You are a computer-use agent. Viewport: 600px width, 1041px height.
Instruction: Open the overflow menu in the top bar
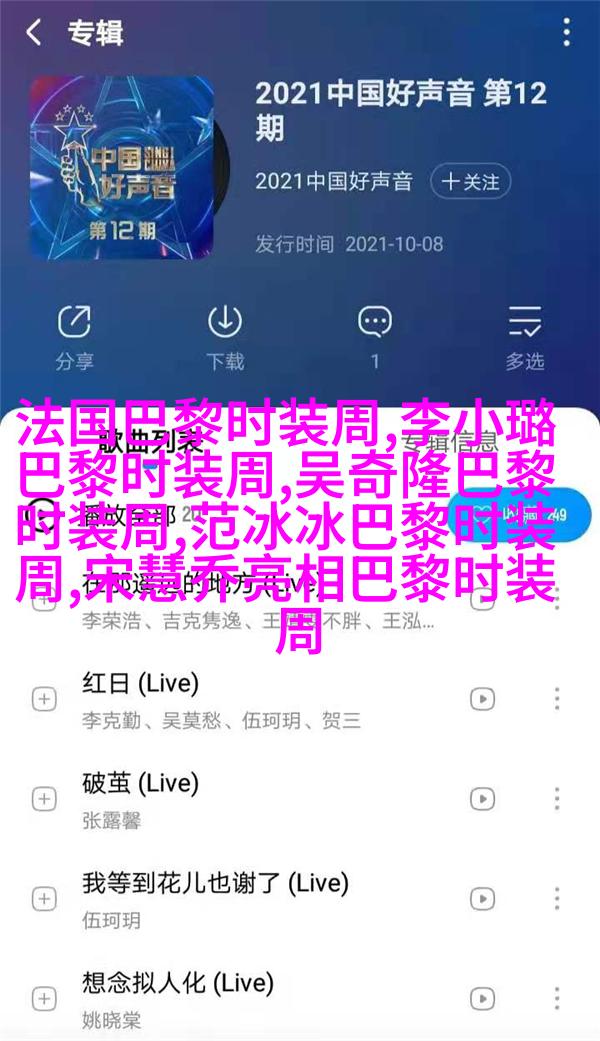coord(566,33)
